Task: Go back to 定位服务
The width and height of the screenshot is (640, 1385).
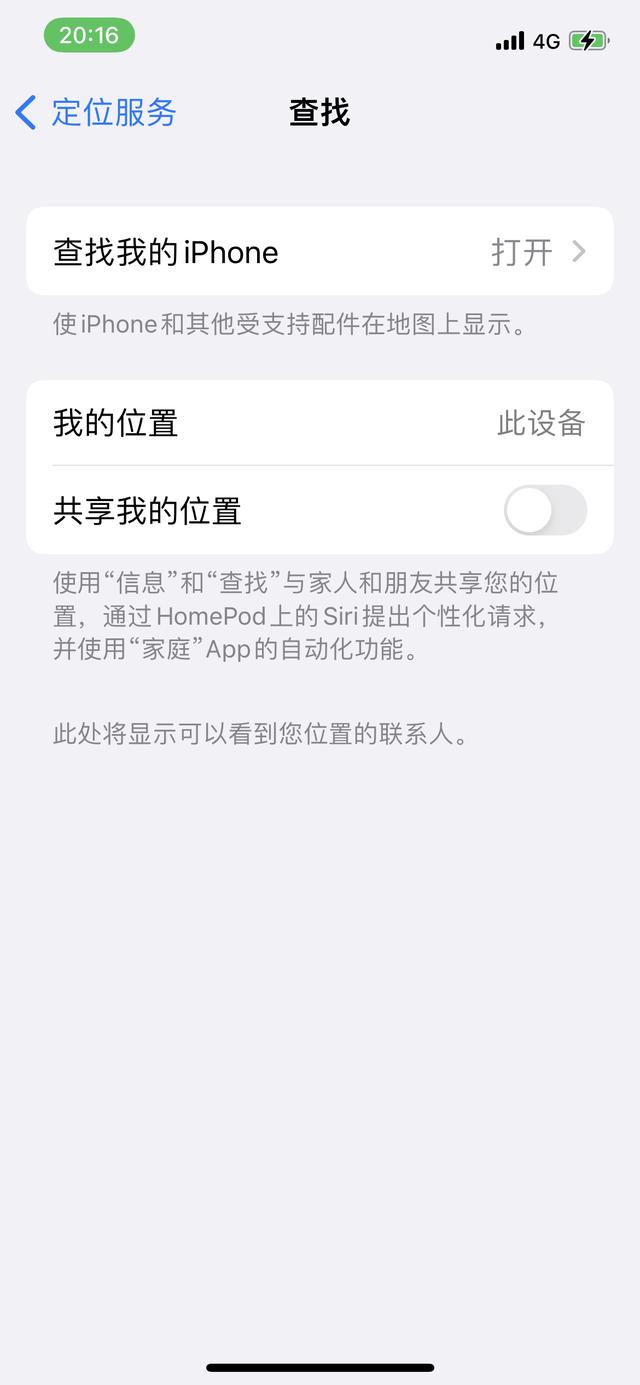Action: [x=96, y=112]
